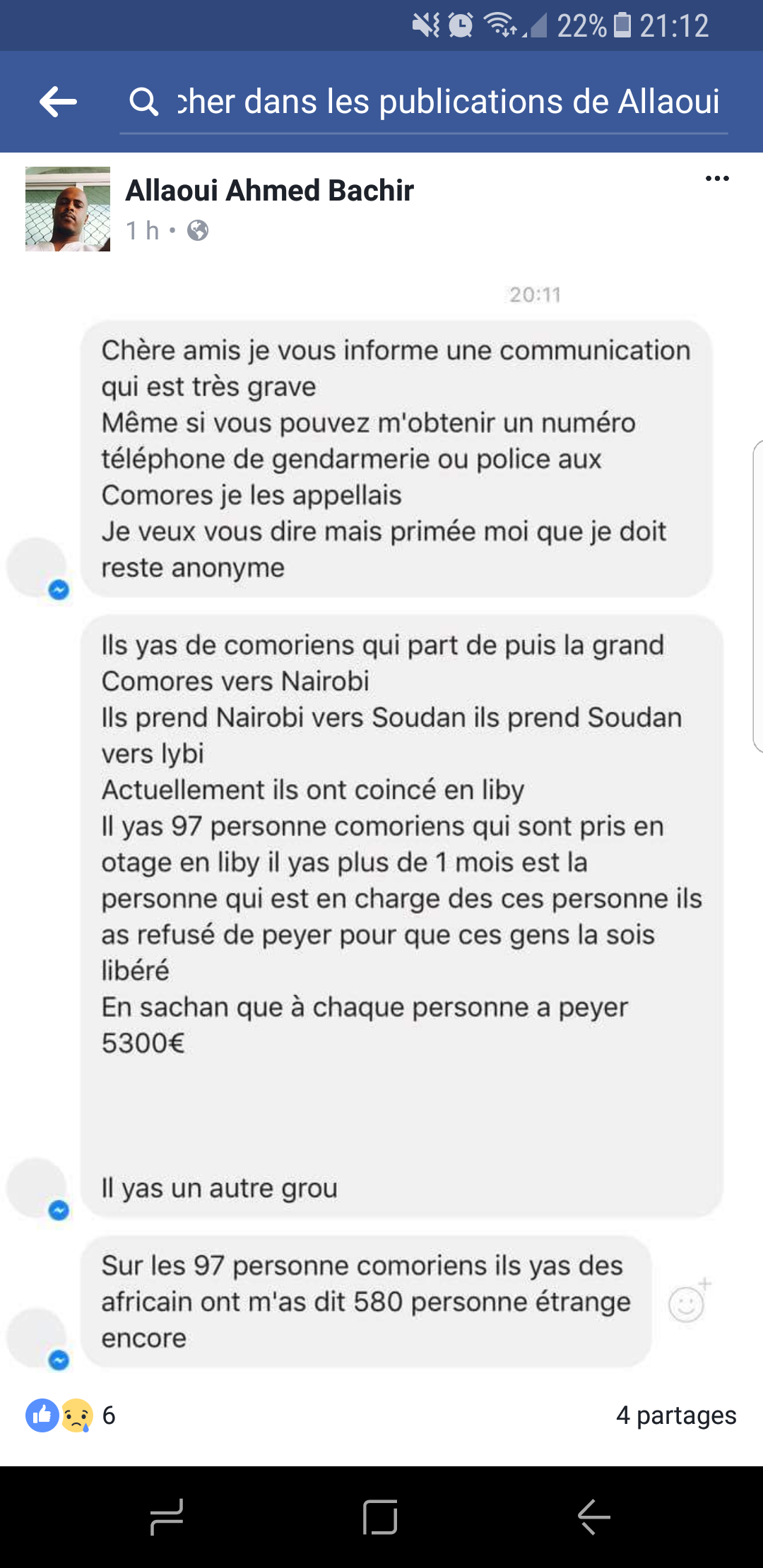
Task: View the 4 partages list
Action: click(675, 1415)
